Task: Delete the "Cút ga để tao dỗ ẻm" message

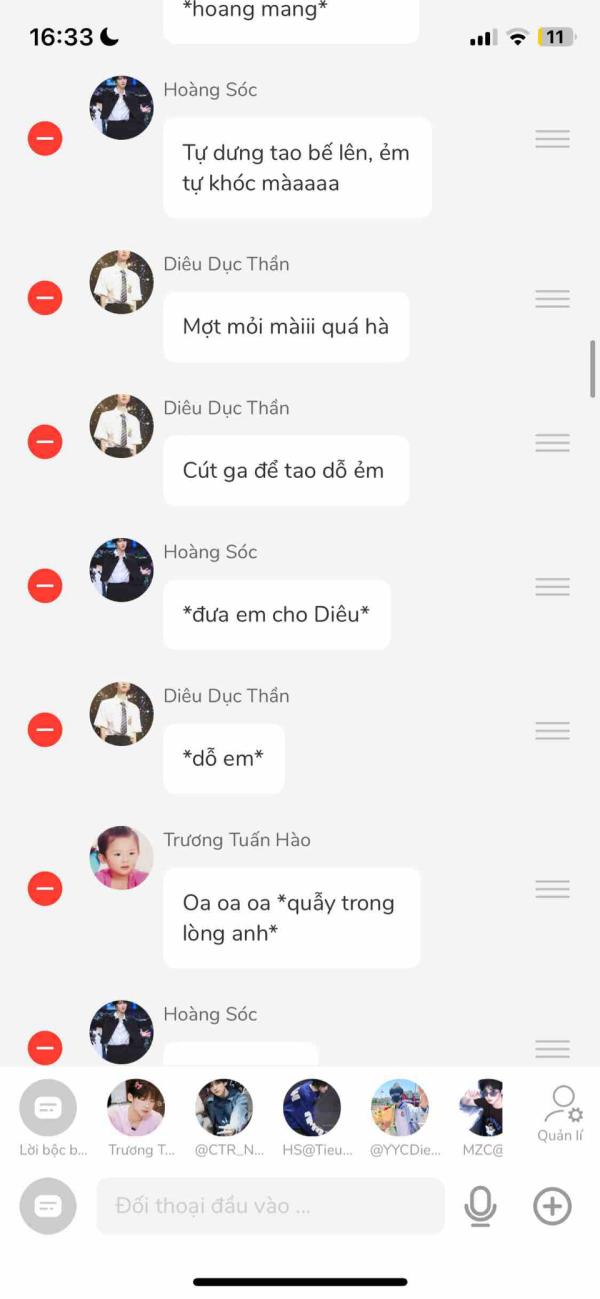Action: coord(45,442)
